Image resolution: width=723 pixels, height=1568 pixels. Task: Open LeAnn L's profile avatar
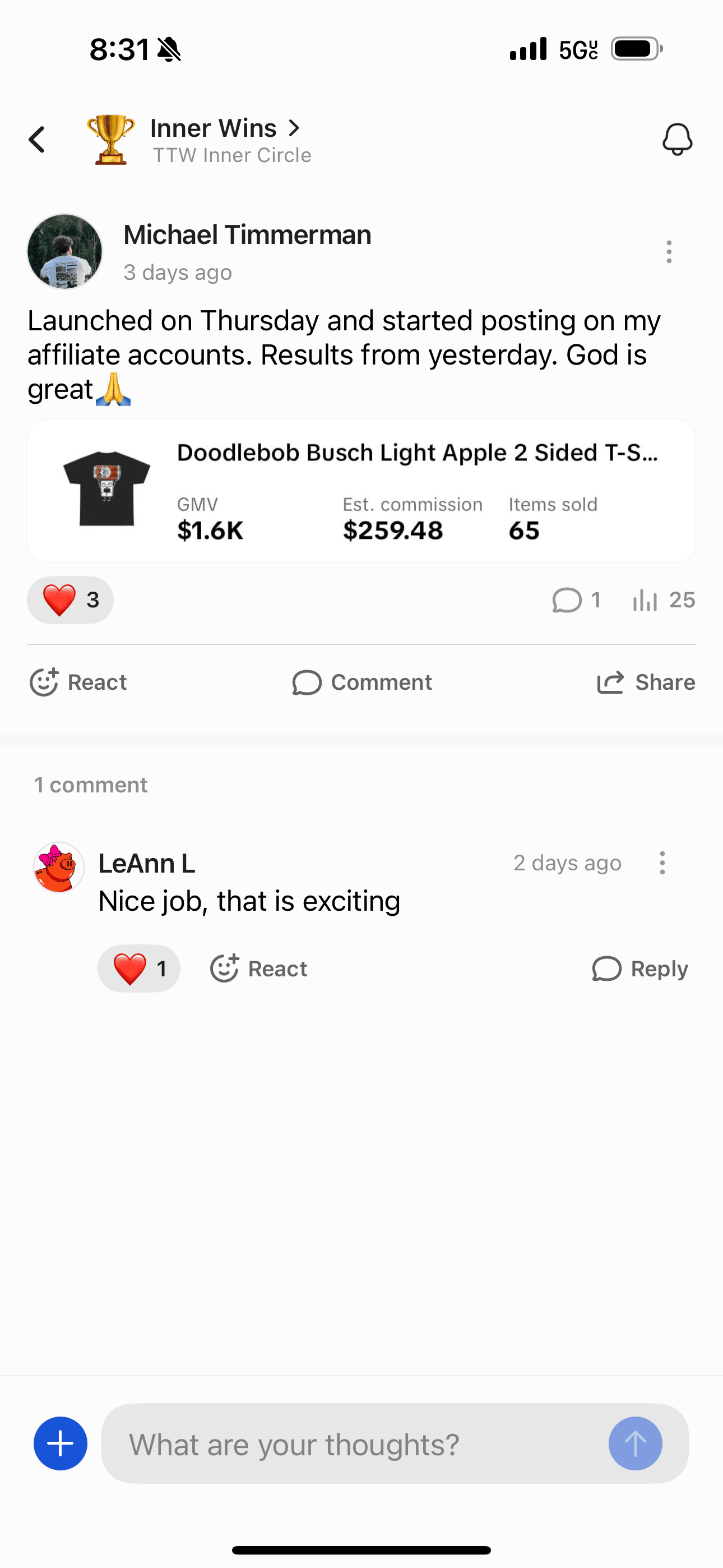tap(59, 868)
